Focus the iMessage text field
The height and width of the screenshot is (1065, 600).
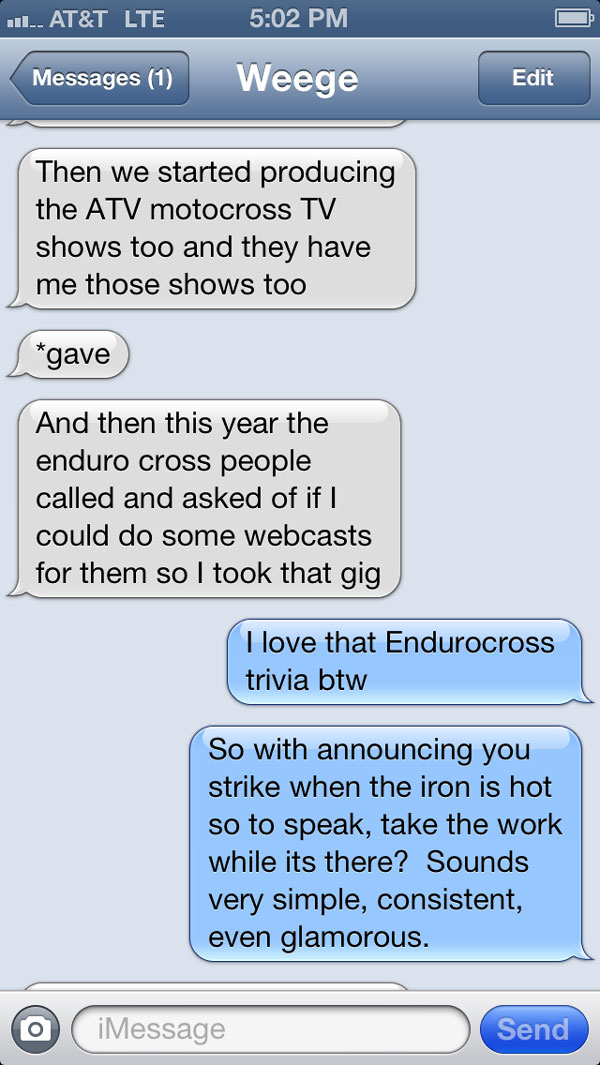click(270, 1029)
